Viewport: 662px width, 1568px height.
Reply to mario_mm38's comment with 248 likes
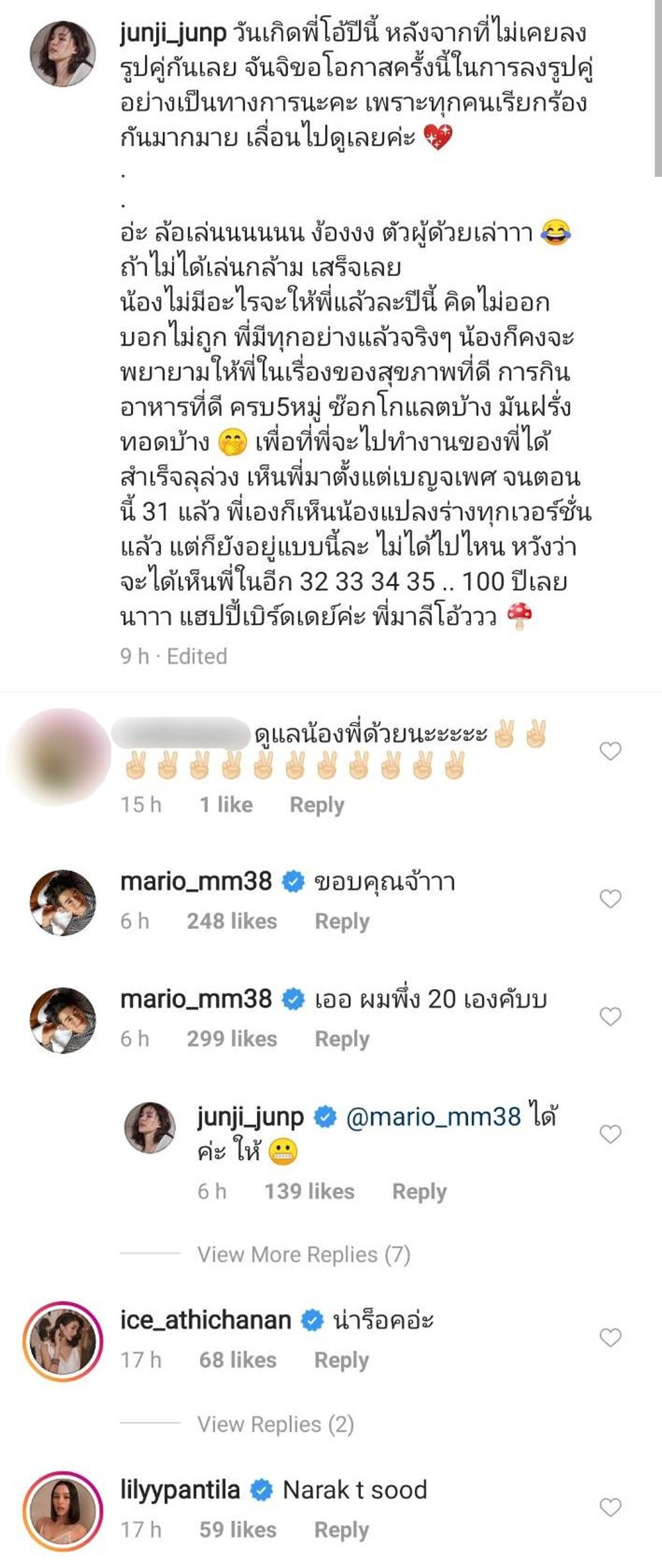point(342,921)
